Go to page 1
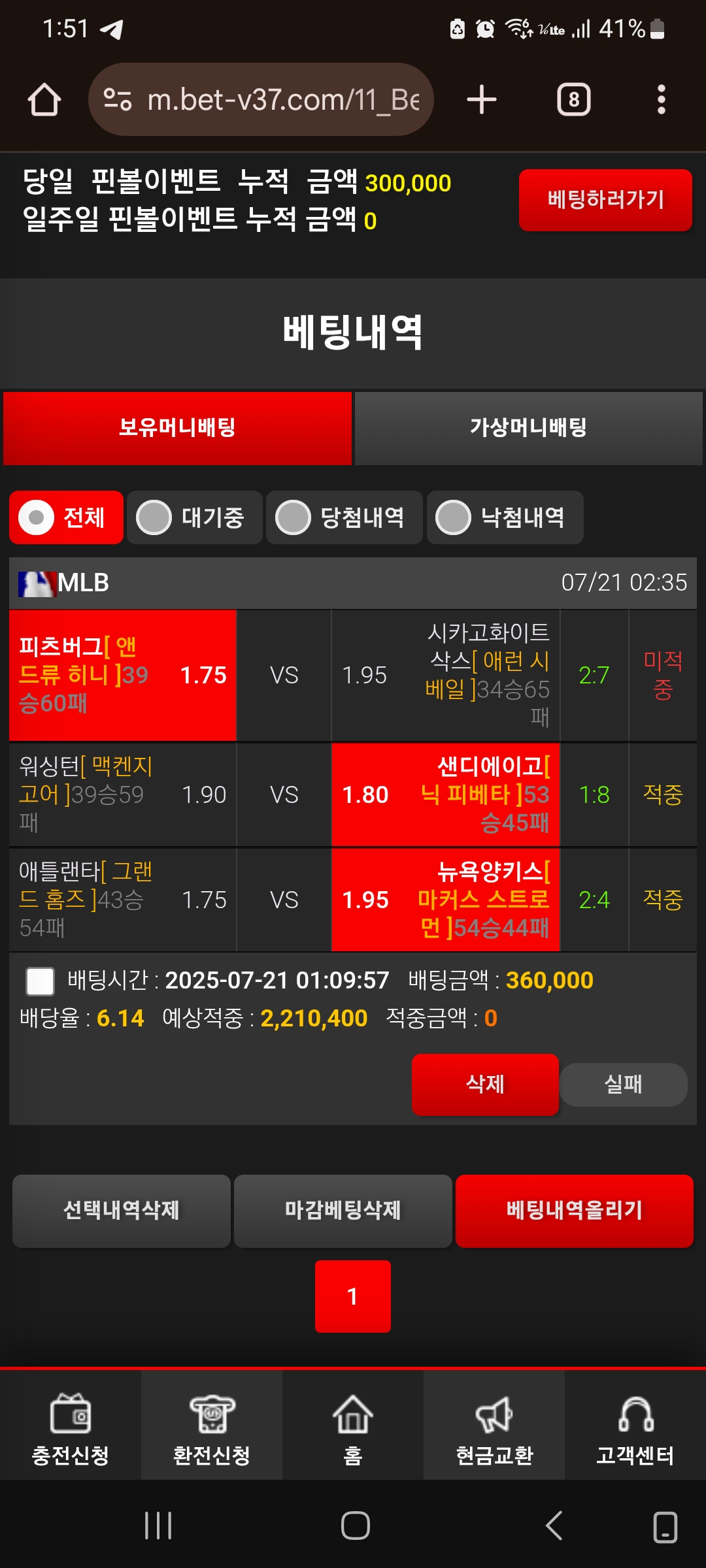 coord(353,1296)
